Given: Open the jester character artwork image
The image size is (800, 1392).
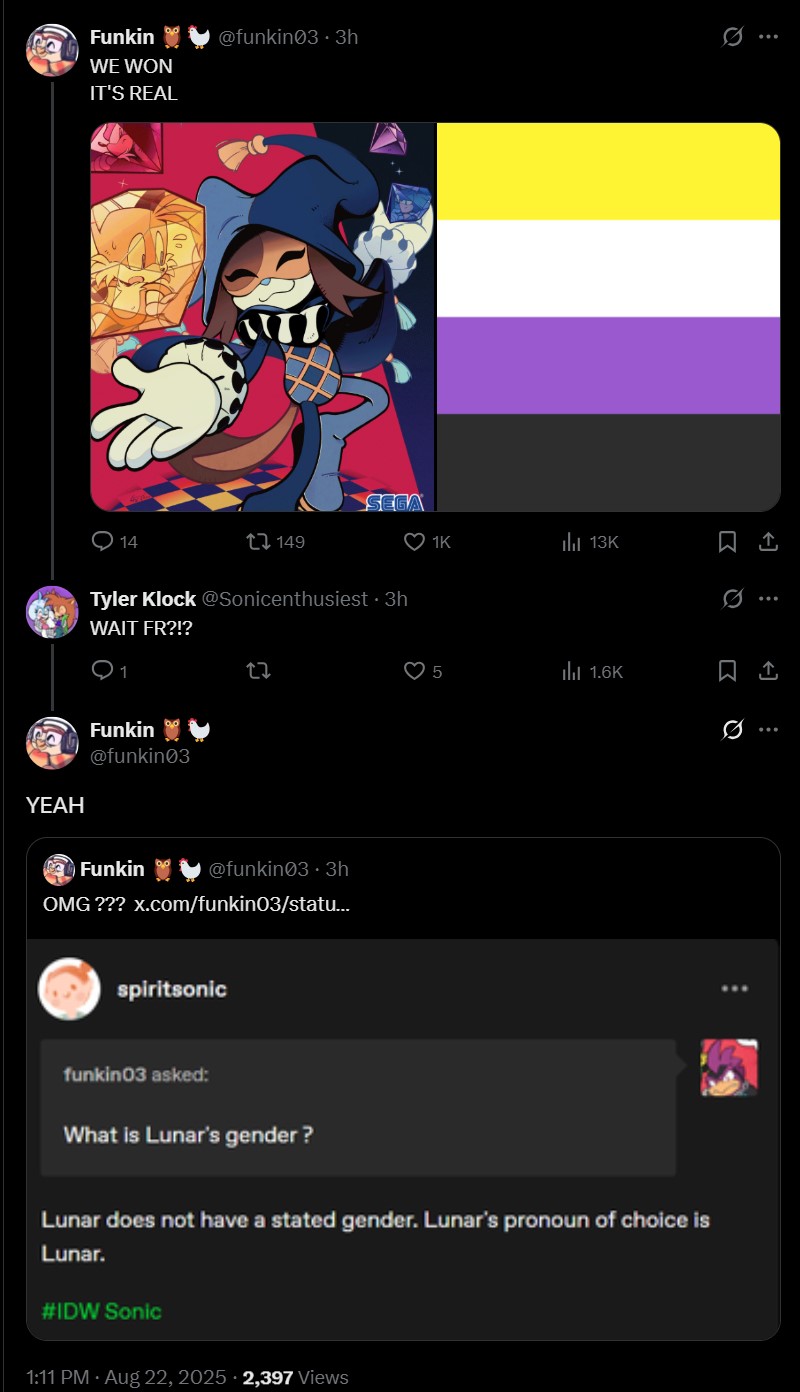Looking at the screenshot, I should [263, 317].
